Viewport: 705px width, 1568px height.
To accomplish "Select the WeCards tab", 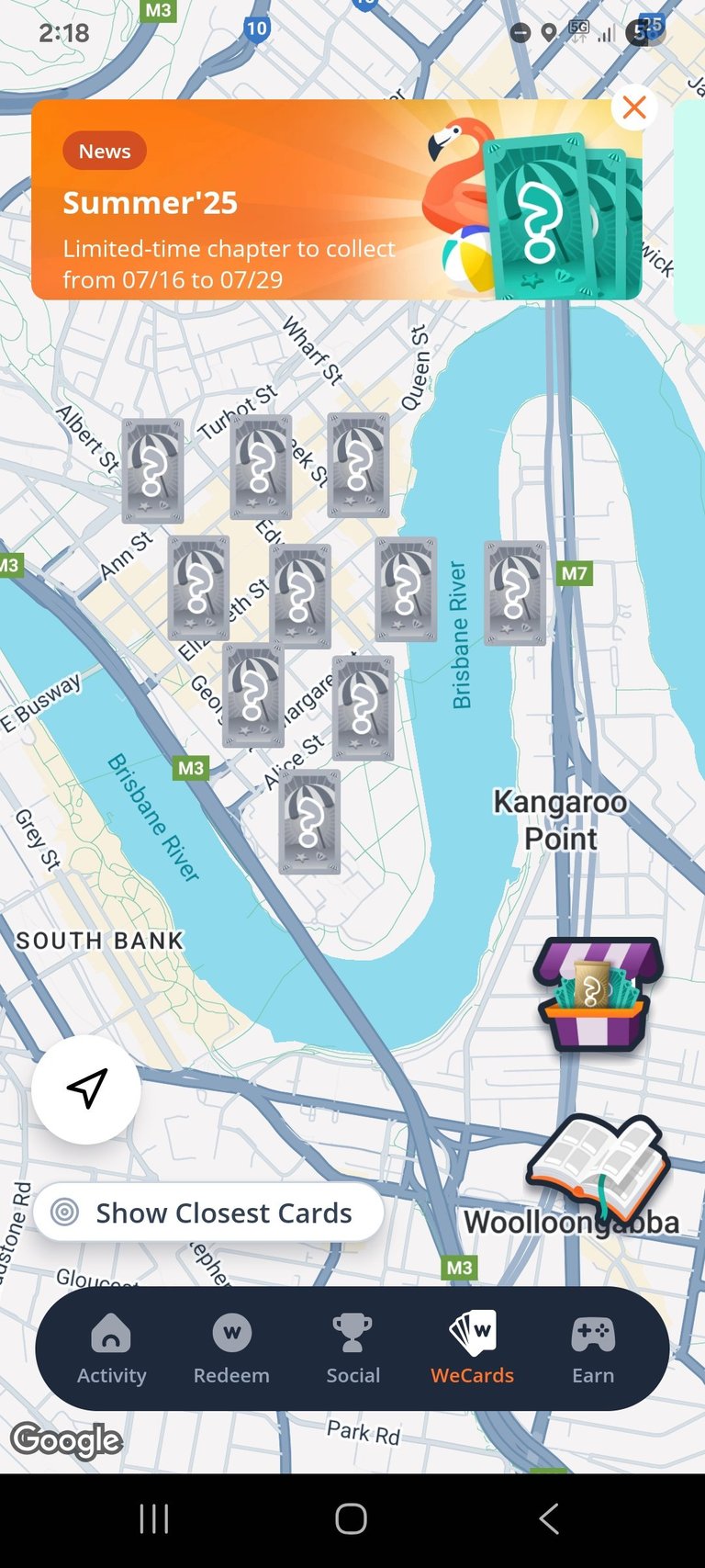I will click(472, 1348).
